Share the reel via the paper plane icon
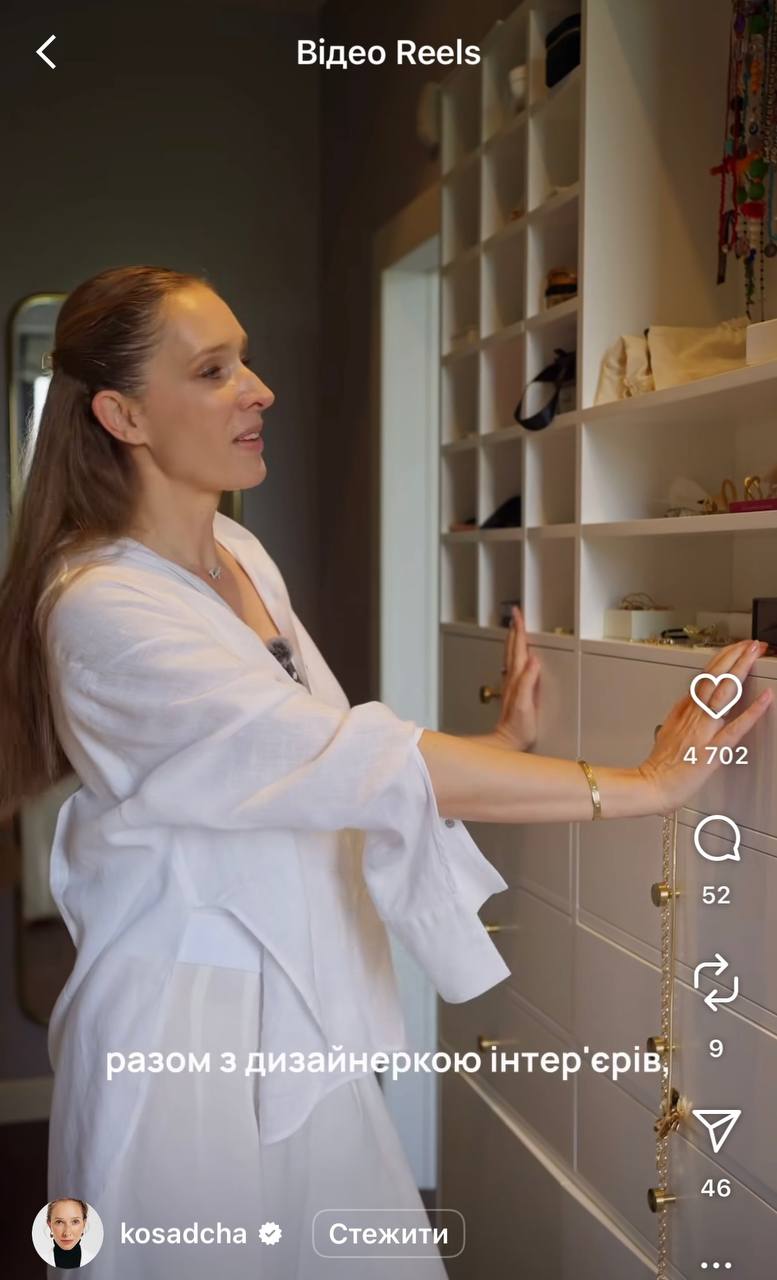The width and height of the screenshot is (777, 1280). click(716, 1131)
